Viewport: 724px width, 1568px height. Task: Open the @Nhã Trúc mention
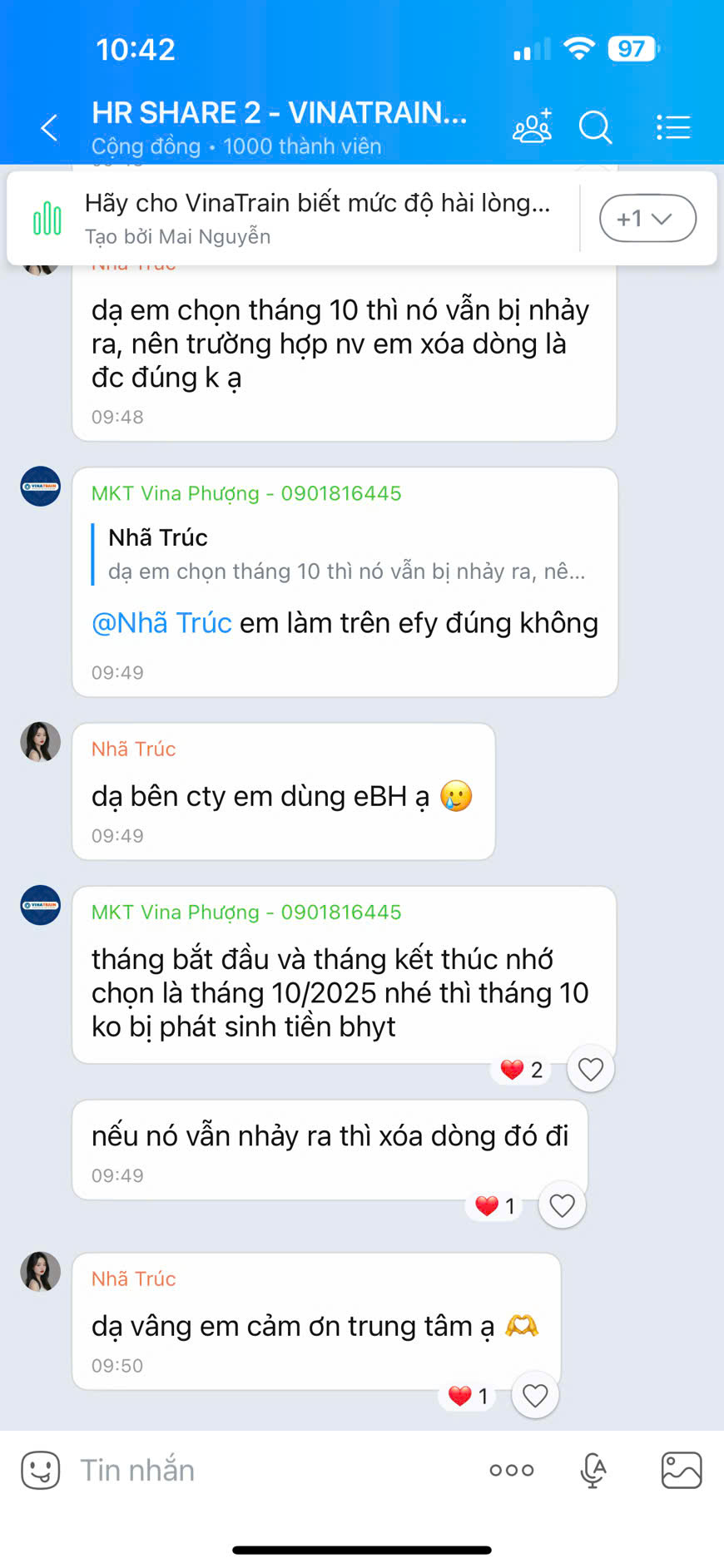(161, 623)
